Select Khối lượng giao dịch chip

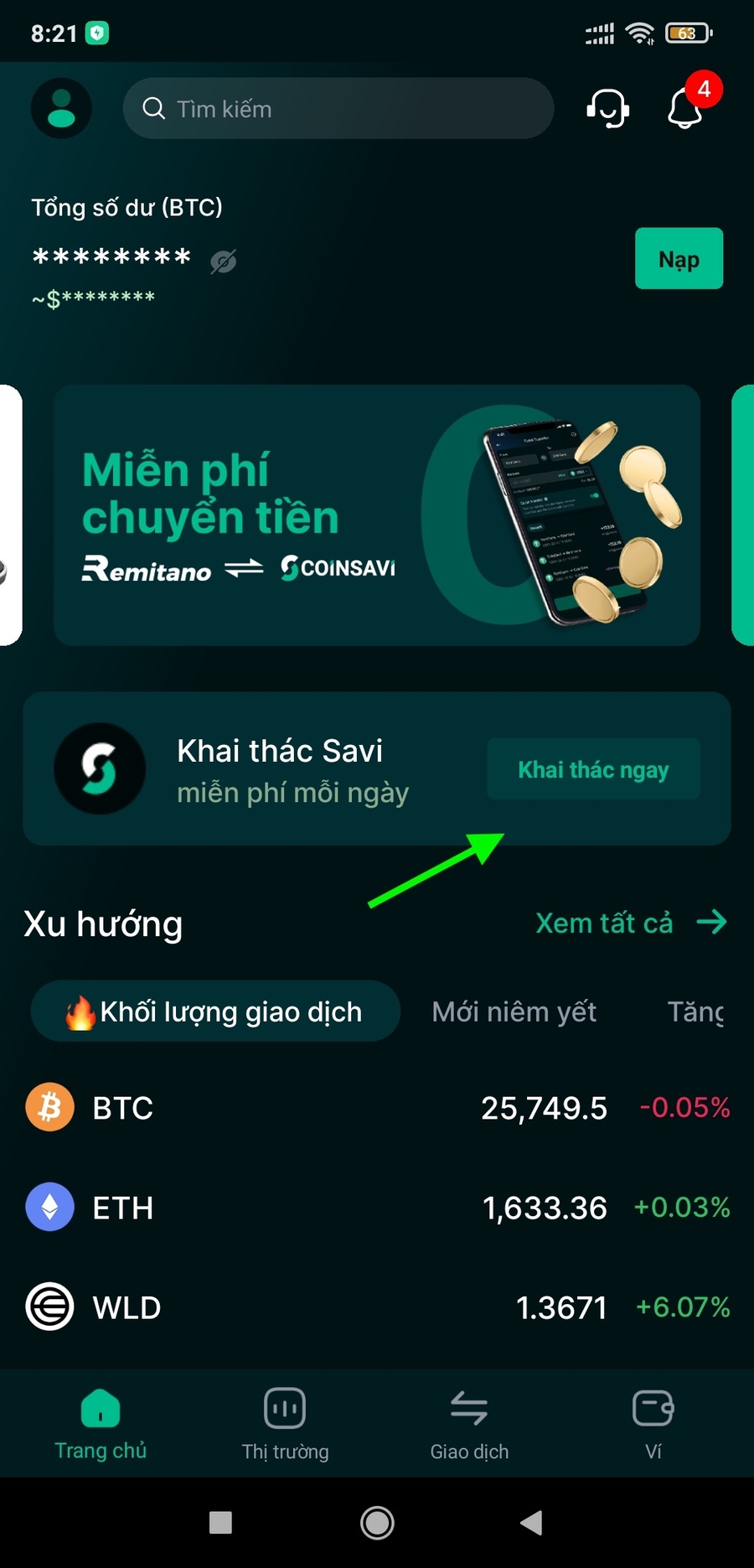[x=215, y=1012]
